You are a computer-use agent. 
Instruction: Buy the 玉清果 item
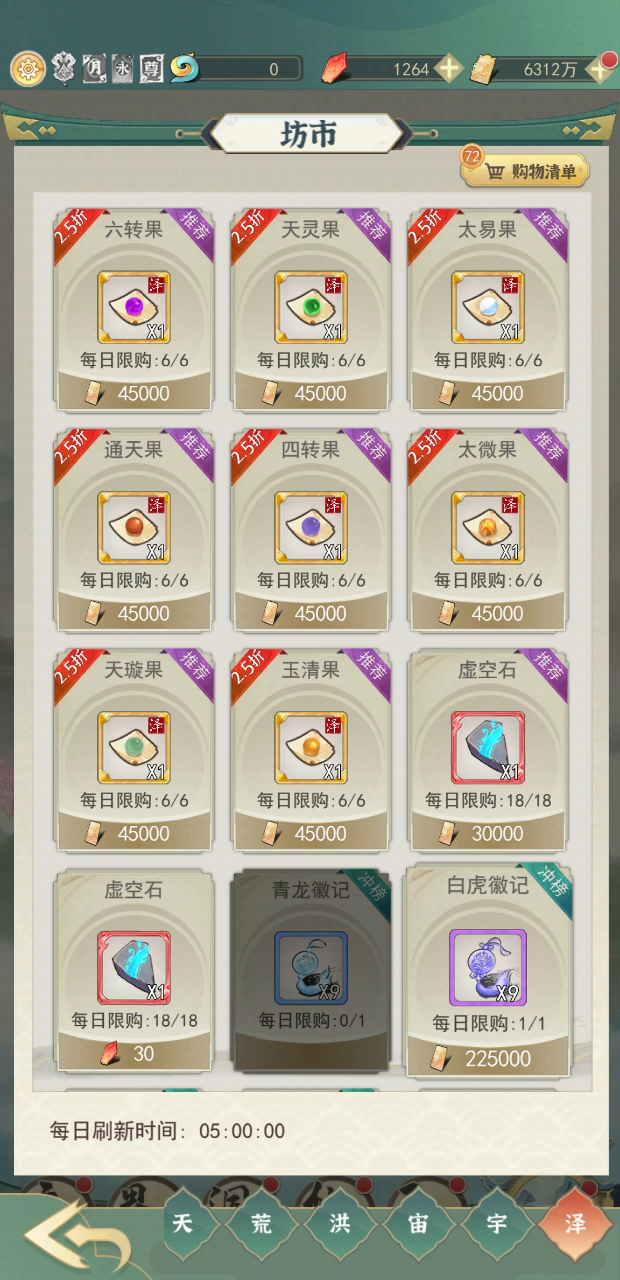tap(311, 750)
